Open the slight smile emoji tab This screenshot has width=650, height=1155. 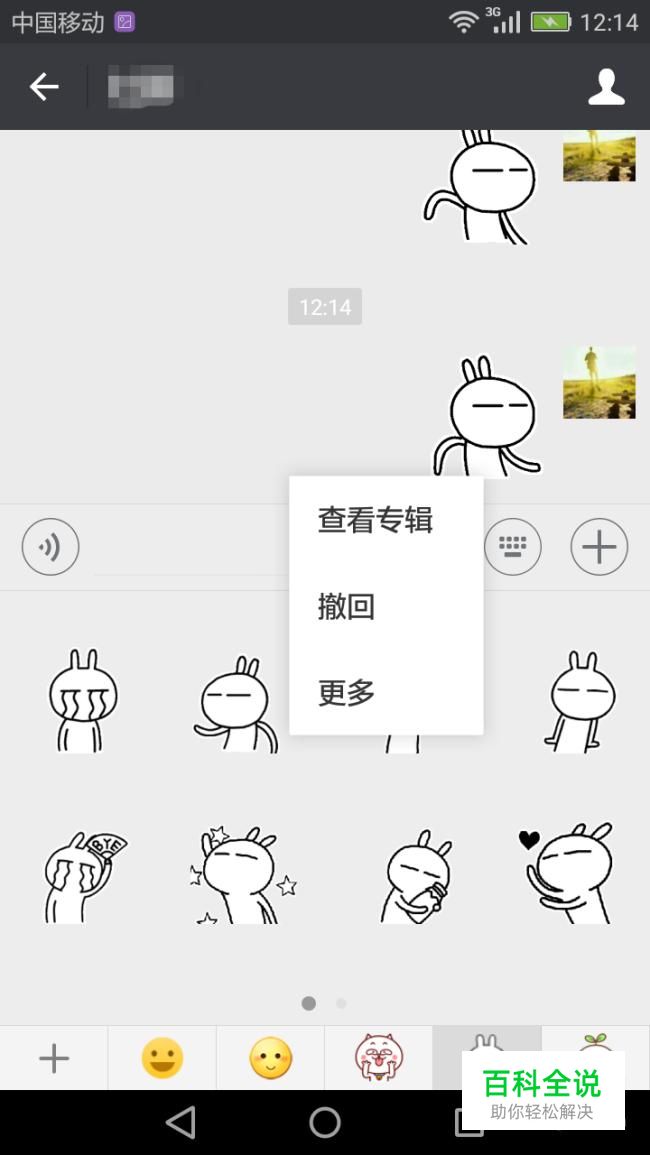270,1058
